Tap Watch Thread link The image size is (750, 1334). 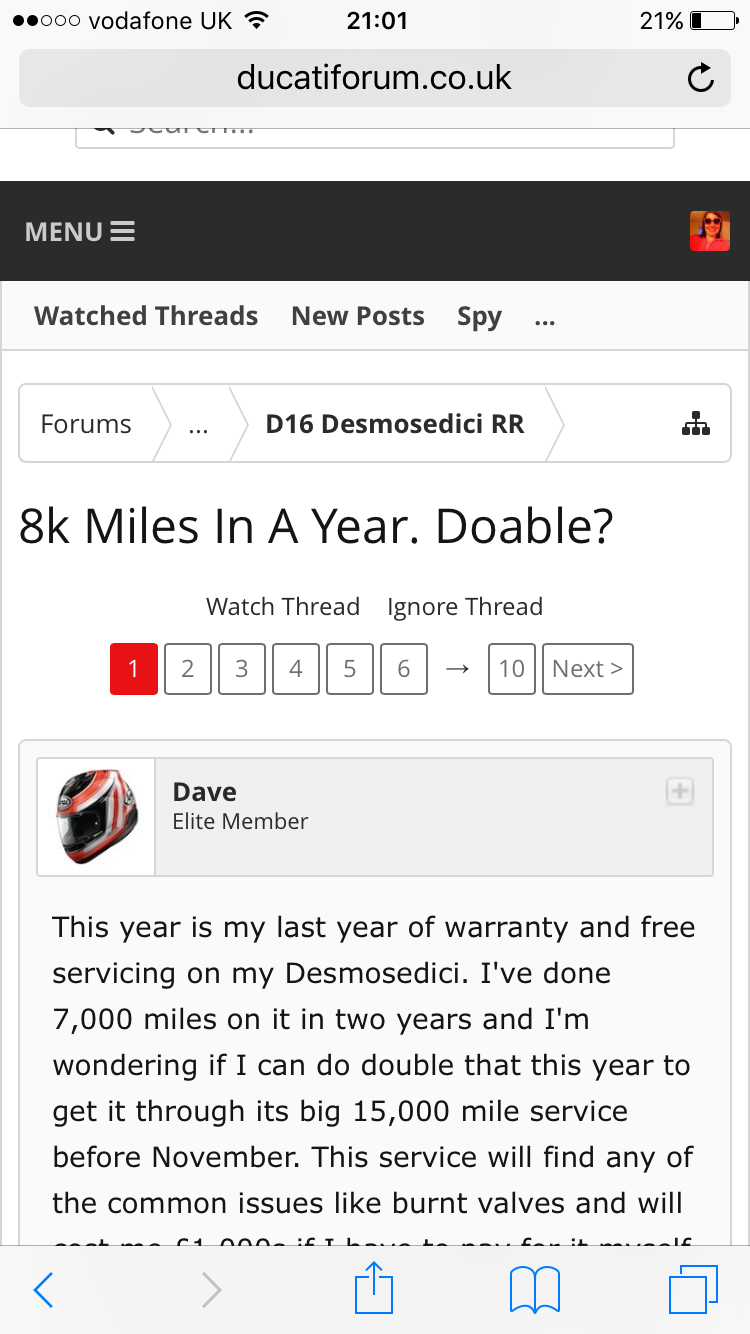[x=283, y=607]
